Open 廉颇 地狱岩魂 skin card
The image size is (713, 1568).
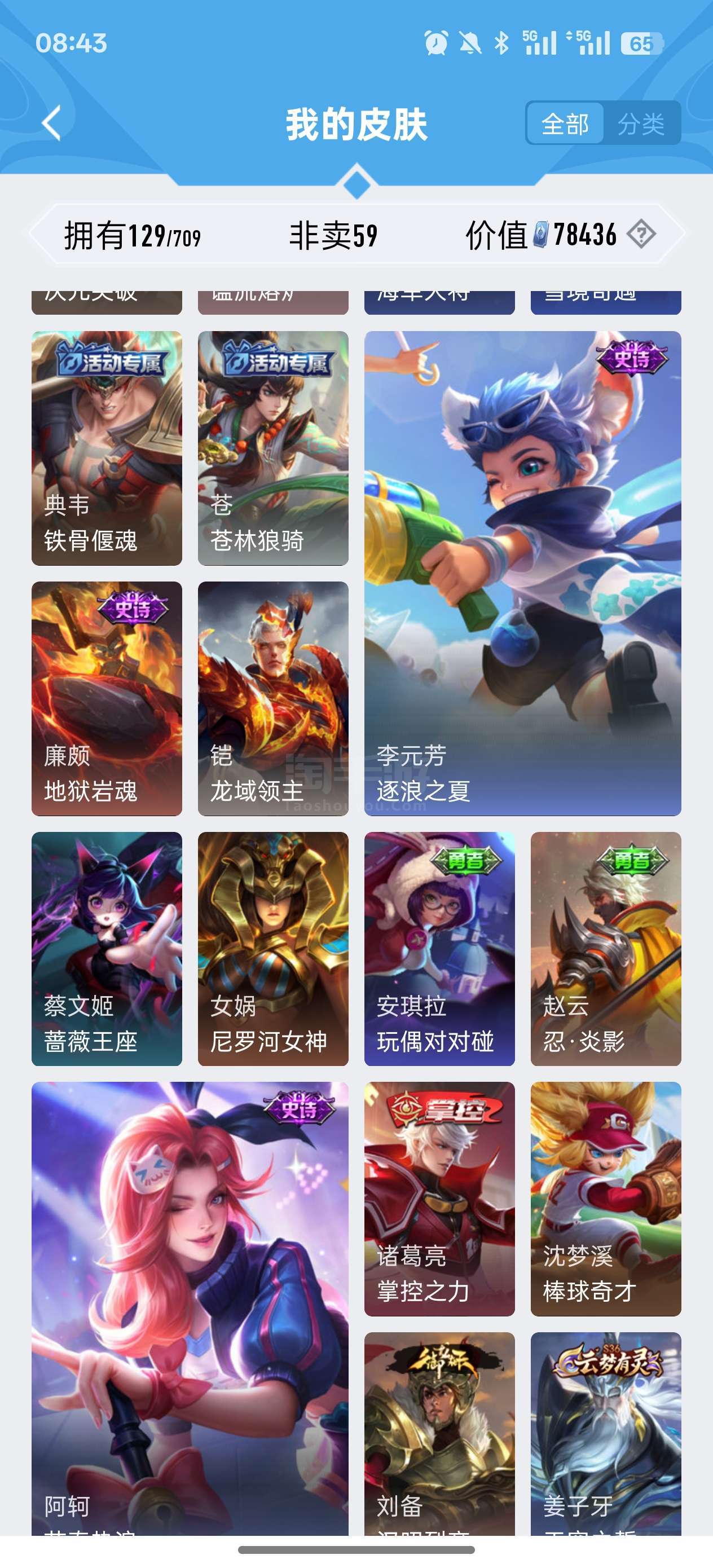point(107,698)
